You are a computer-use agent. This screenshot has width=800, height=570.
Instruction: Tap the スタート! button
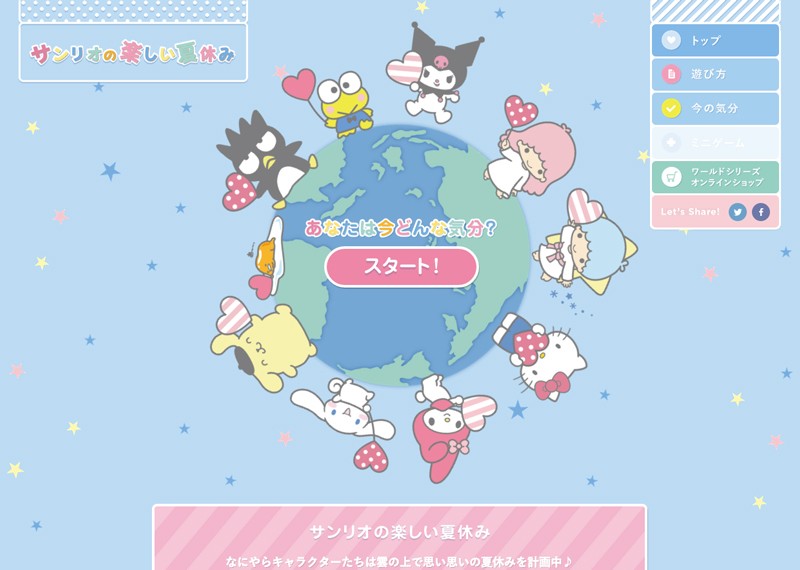(401, 266)
